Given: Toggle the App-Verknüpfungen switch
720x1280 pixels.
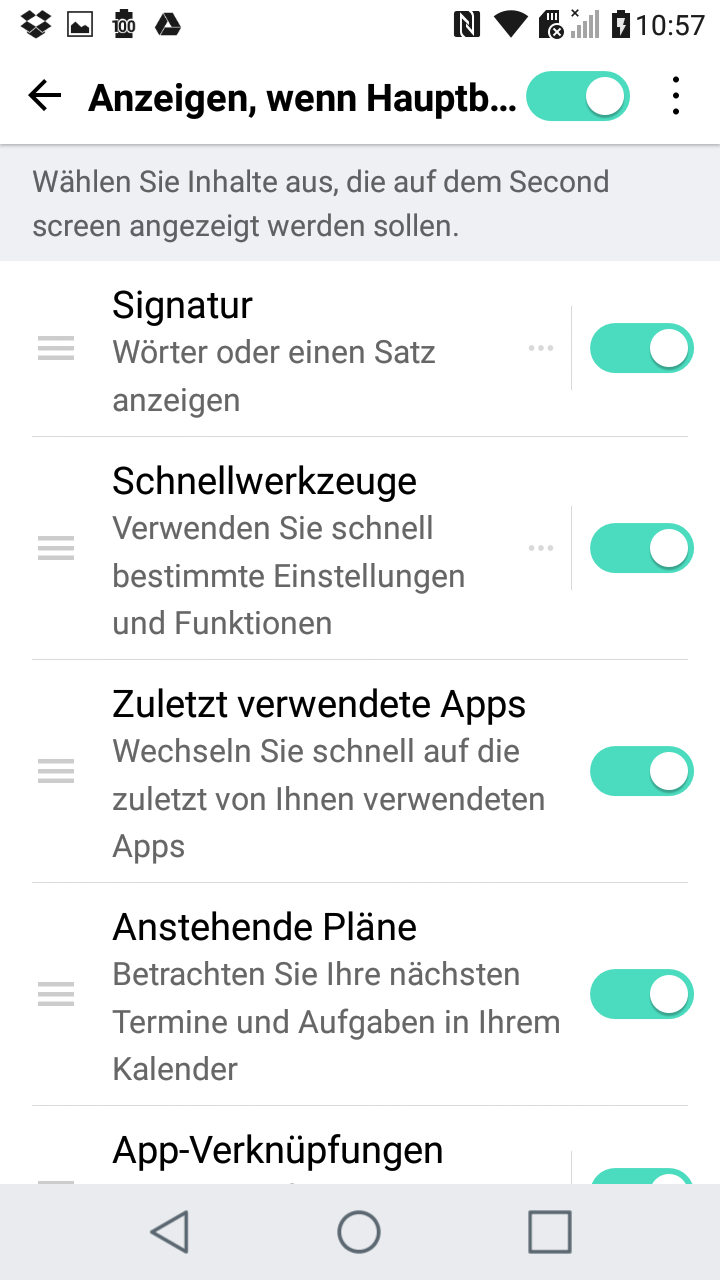Looking at the screenshot, I should (641, 1176).
